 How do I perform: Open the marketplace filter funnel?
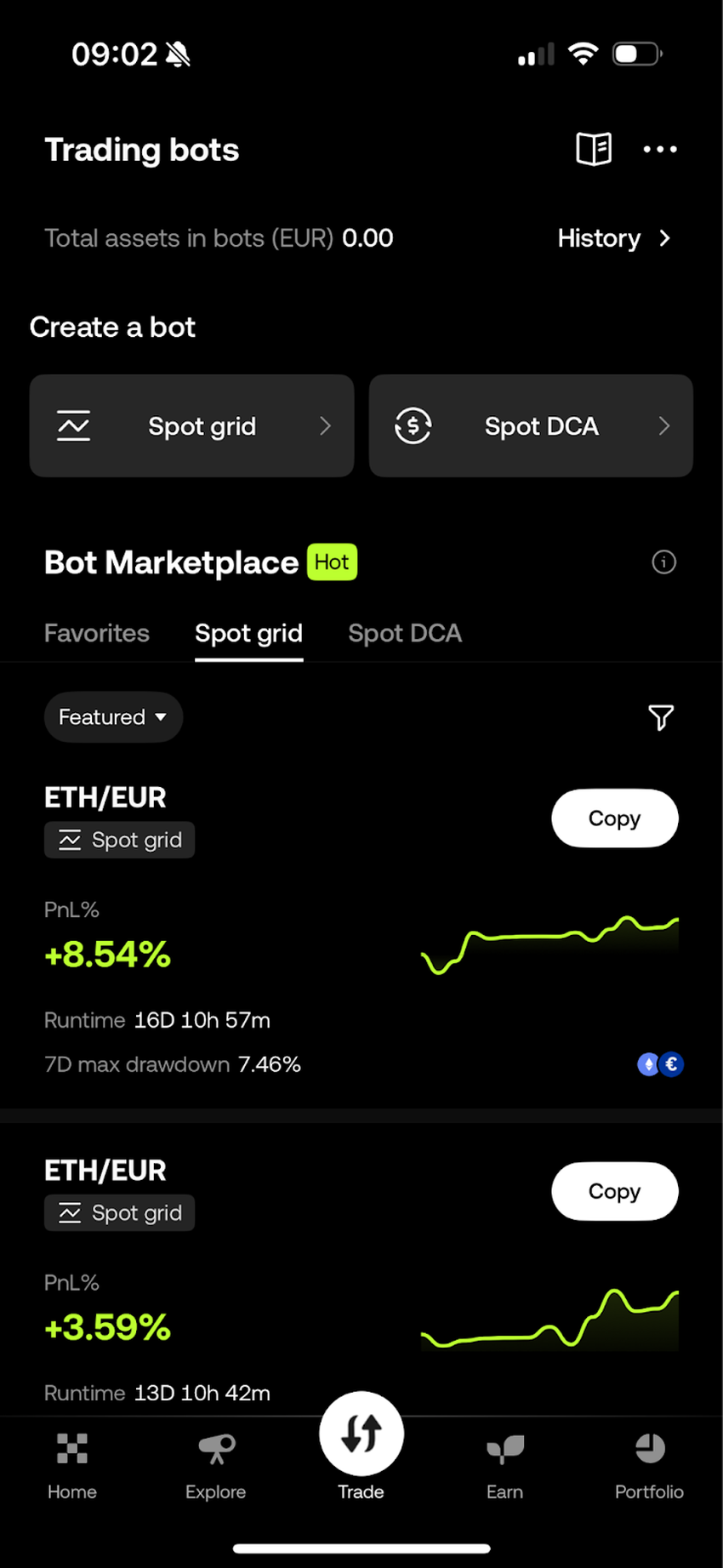tap(661, 717)
